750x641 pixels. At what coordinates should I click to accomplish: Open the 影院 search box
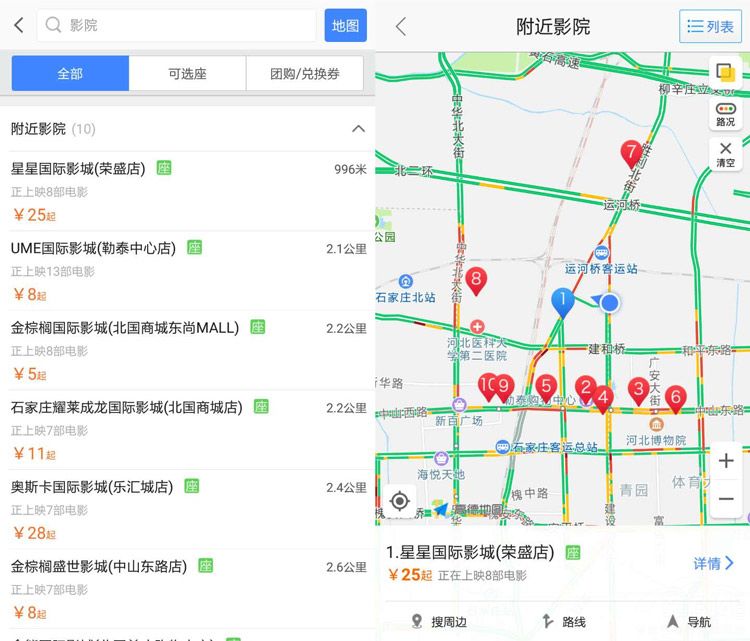coord(180,25)
